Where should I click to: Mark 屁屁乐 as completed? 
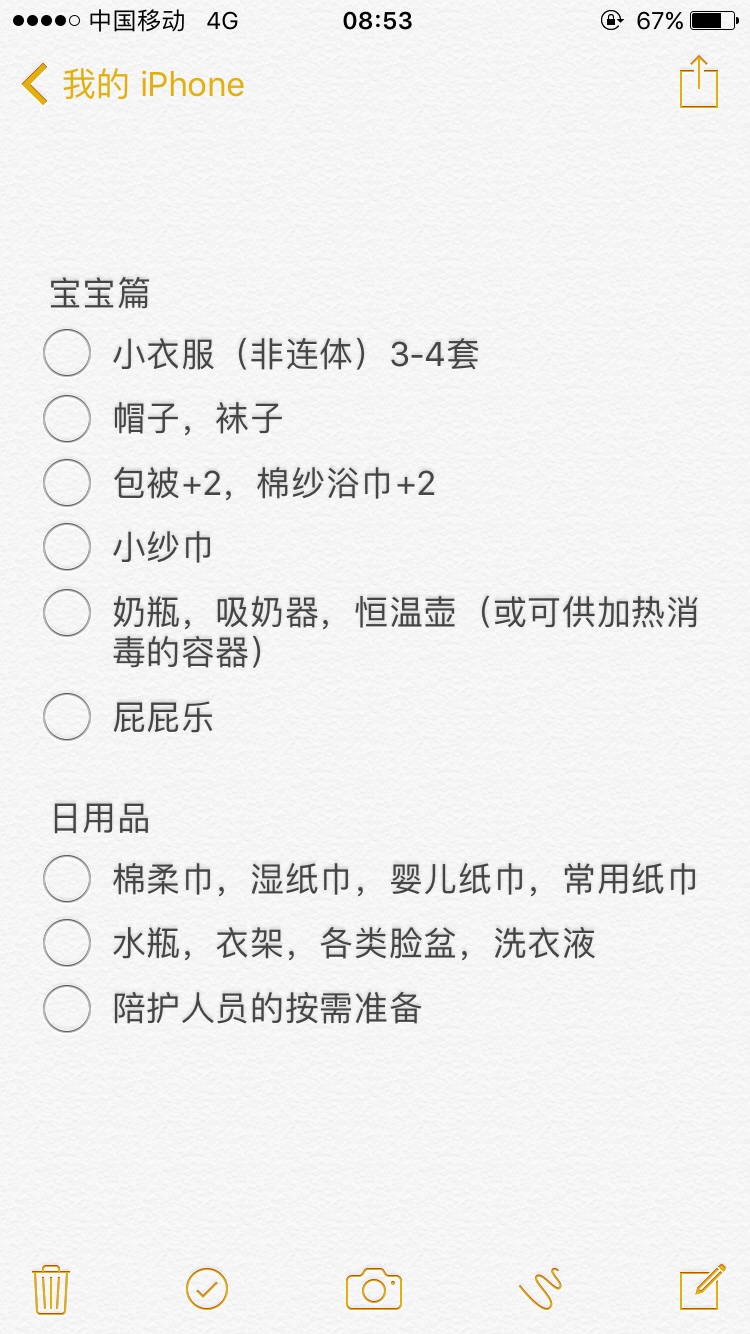click(67, 717)
